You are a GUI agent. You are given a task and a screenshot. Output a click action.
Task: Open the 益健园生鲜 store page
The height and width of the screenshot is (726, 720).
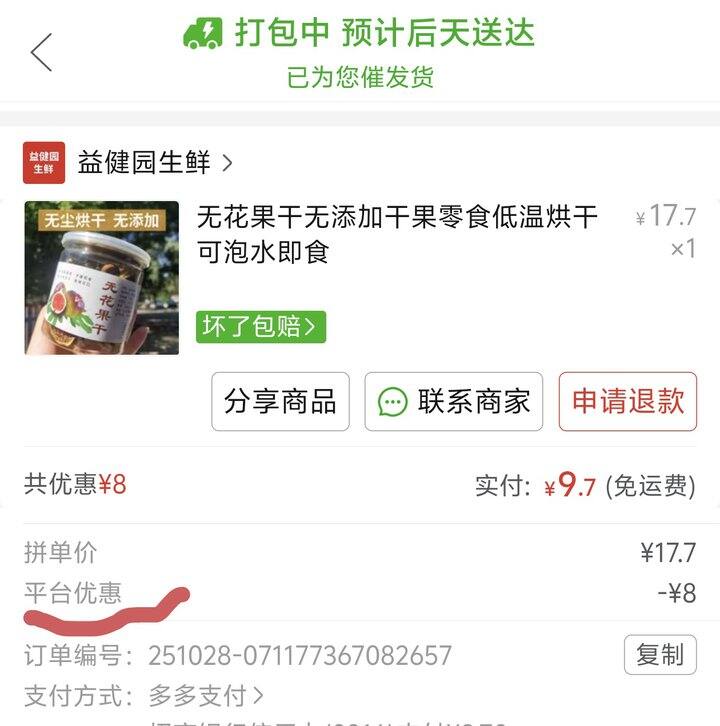[x=145, y=162]
